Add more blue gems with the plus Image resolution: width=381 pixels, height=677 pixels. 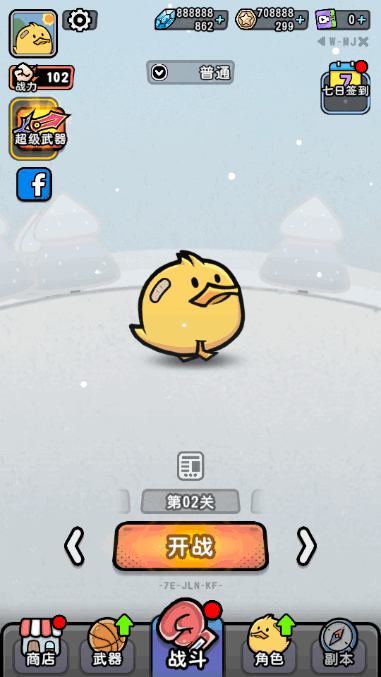tap(220, 20)
